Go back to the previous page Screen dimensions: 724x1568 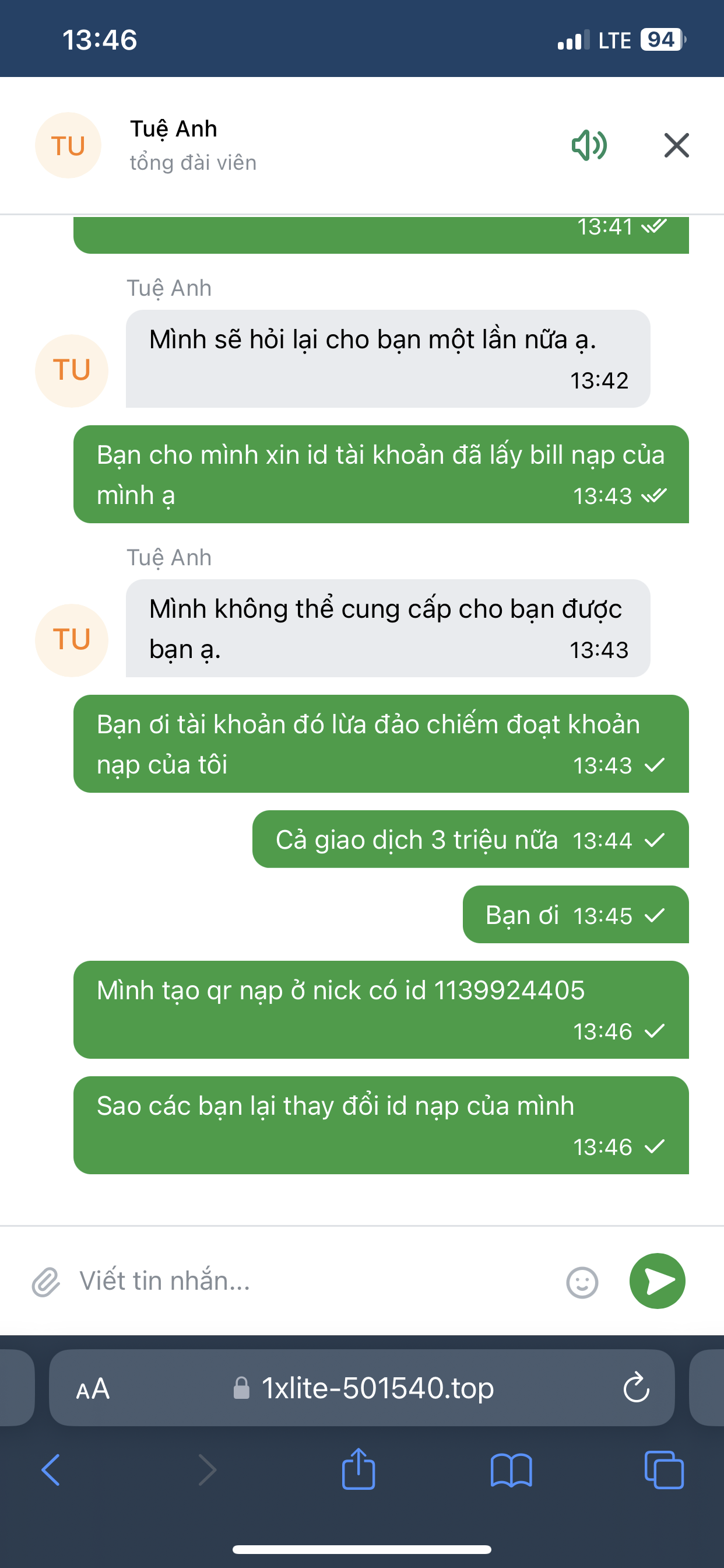click(x=51, y=1470)
